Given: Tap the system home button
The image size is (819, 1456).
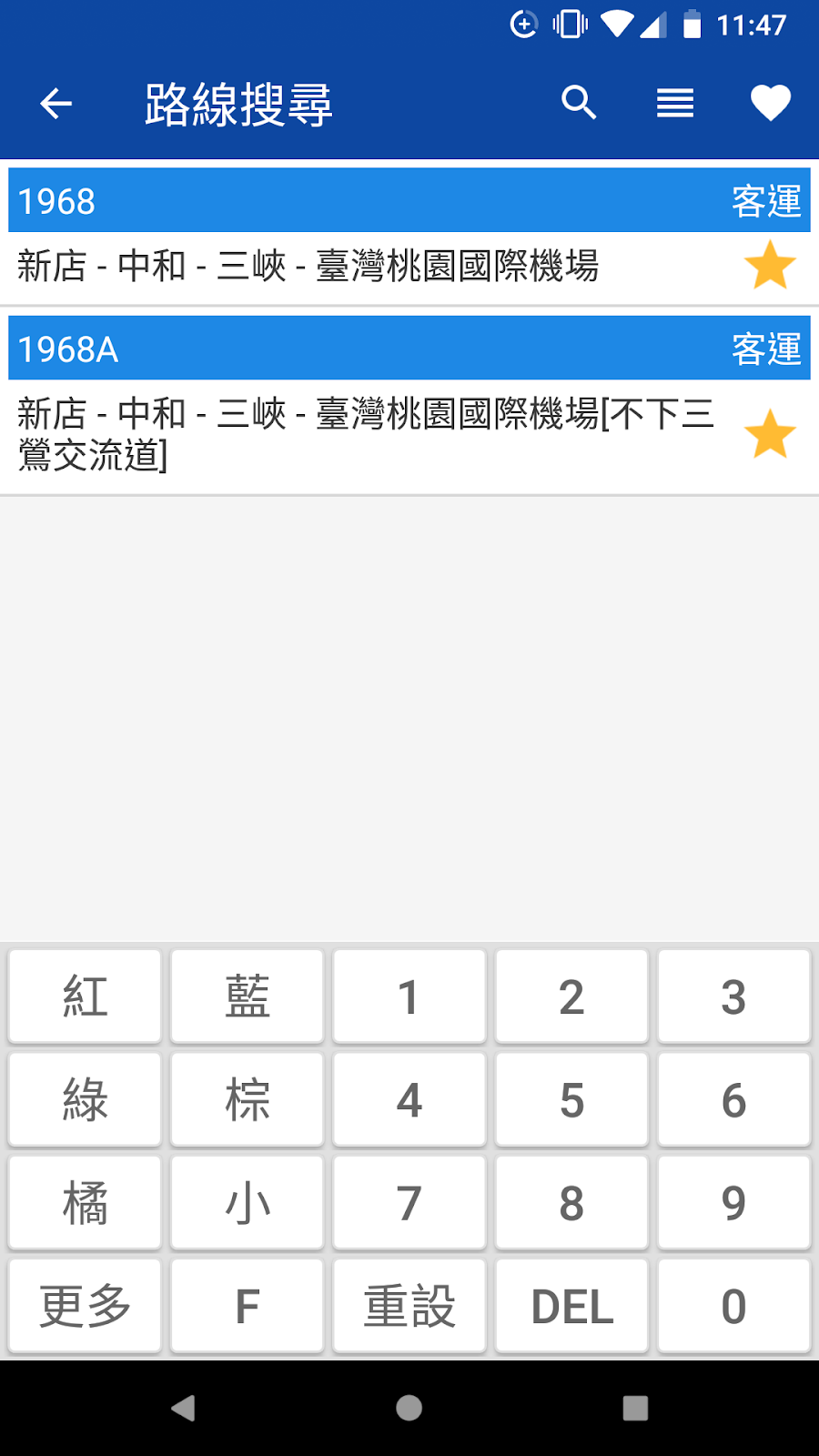Looking at the screenshot, I should coord(409,1408).
